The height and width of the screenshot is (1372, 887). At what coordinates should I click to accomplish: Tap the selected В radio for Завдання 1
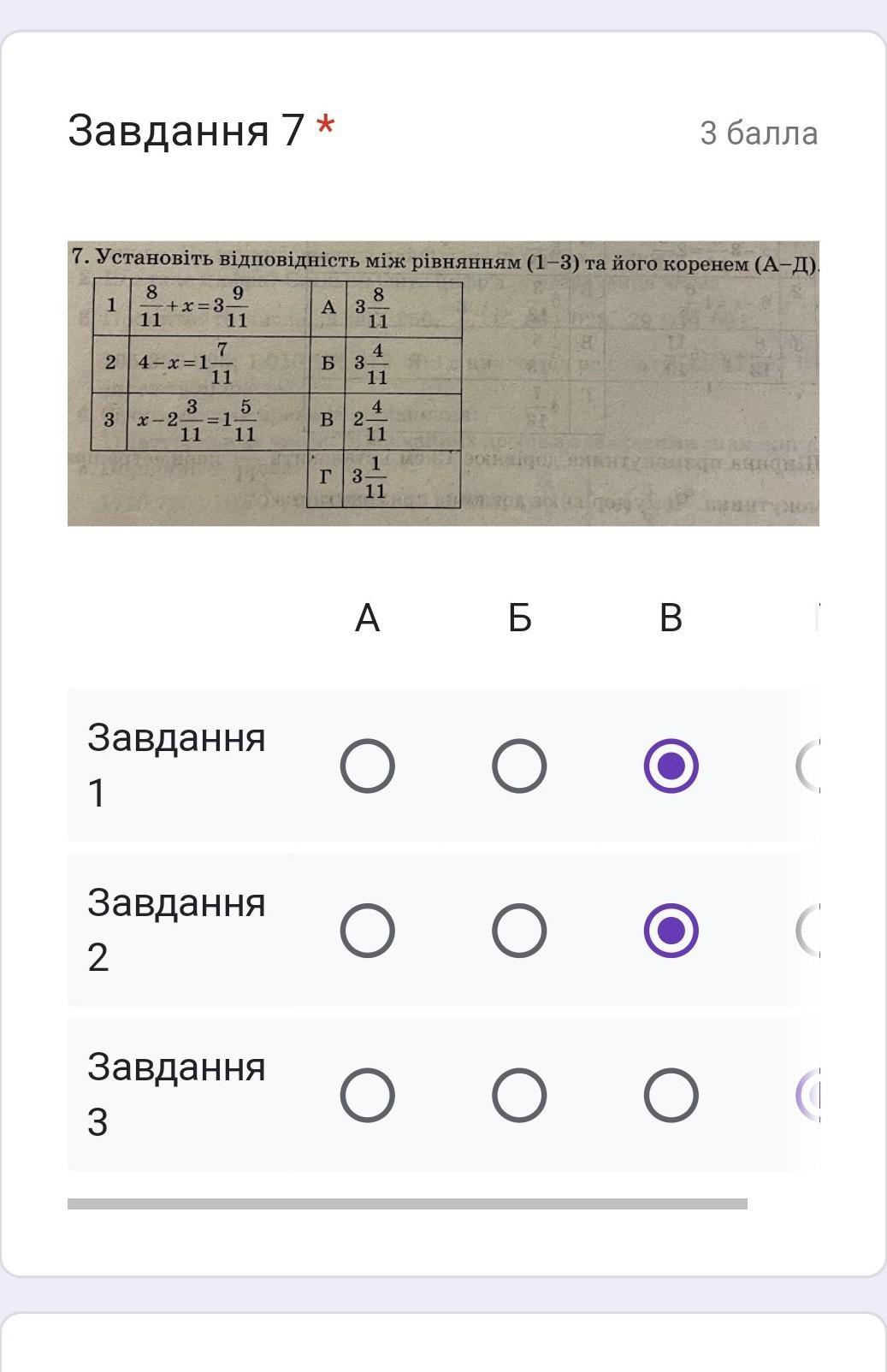(x=671, y=766)
